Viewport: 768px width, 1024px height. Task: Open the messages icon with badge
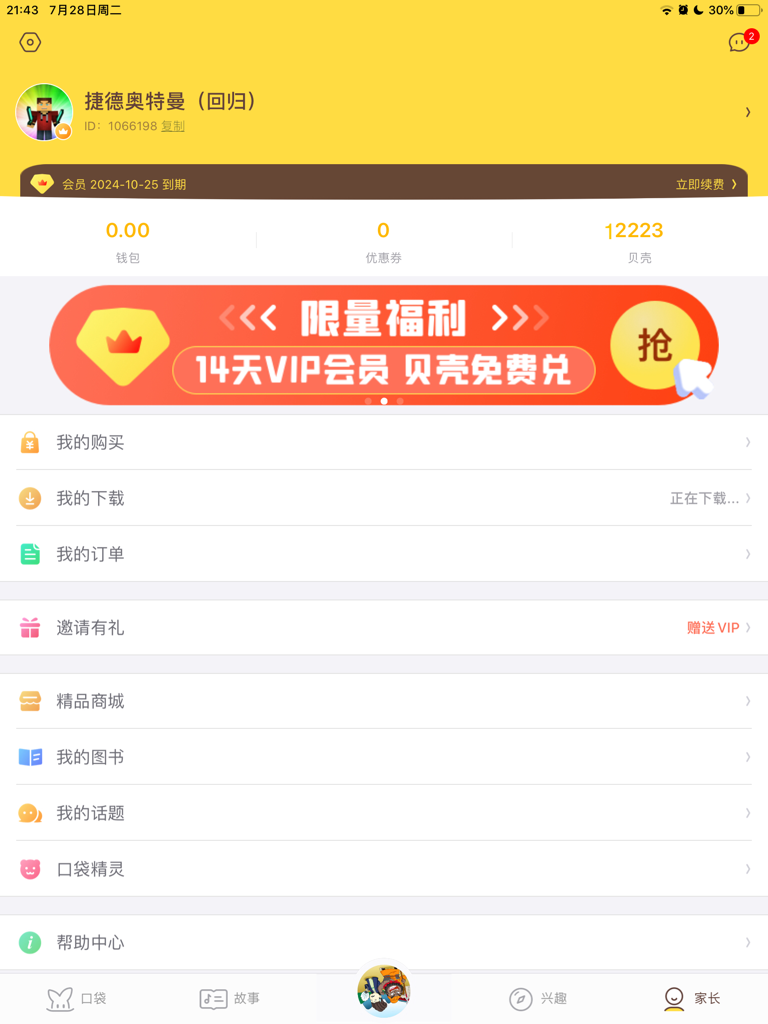coord(739,42)
